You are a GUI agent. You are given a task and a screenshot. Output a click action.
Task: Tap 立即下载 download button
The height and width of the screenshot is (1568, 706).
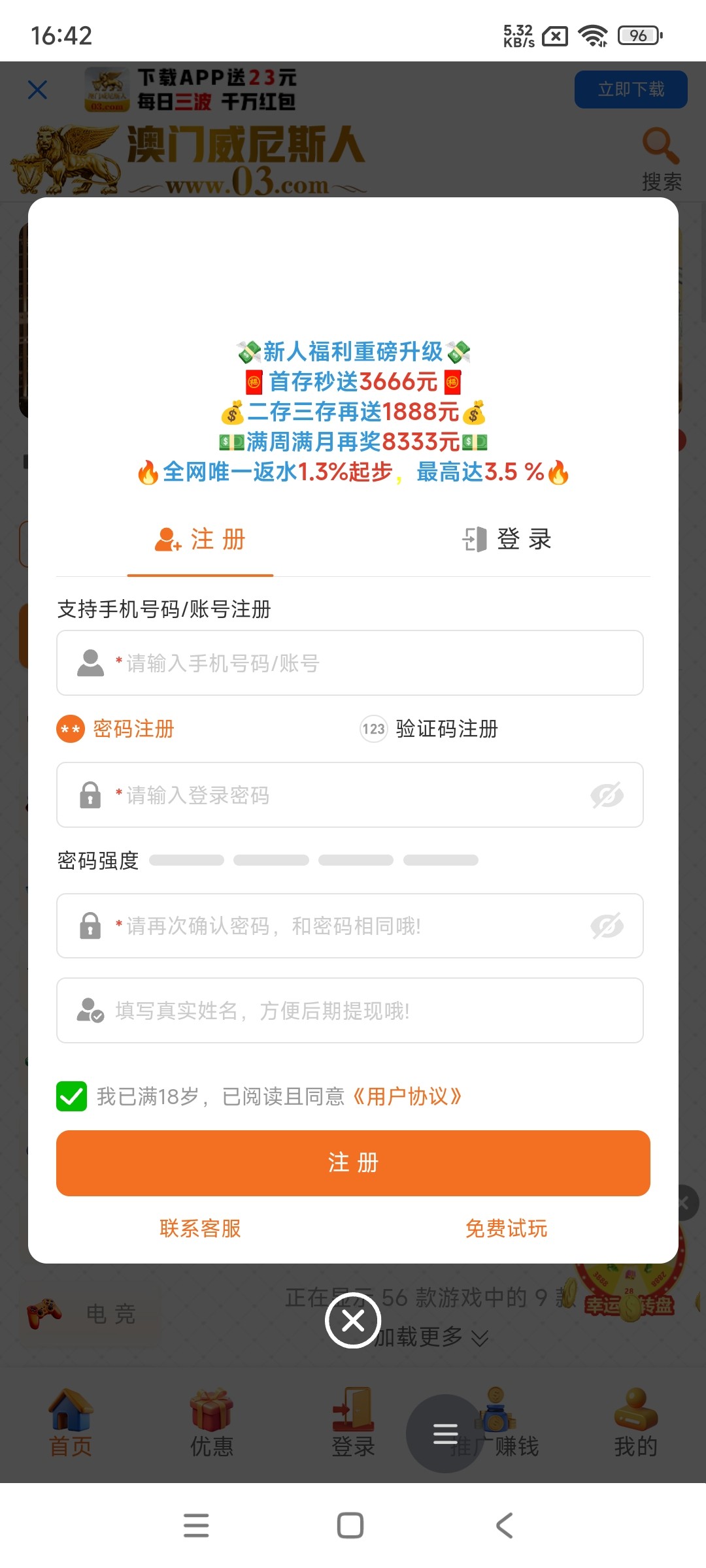631,90
